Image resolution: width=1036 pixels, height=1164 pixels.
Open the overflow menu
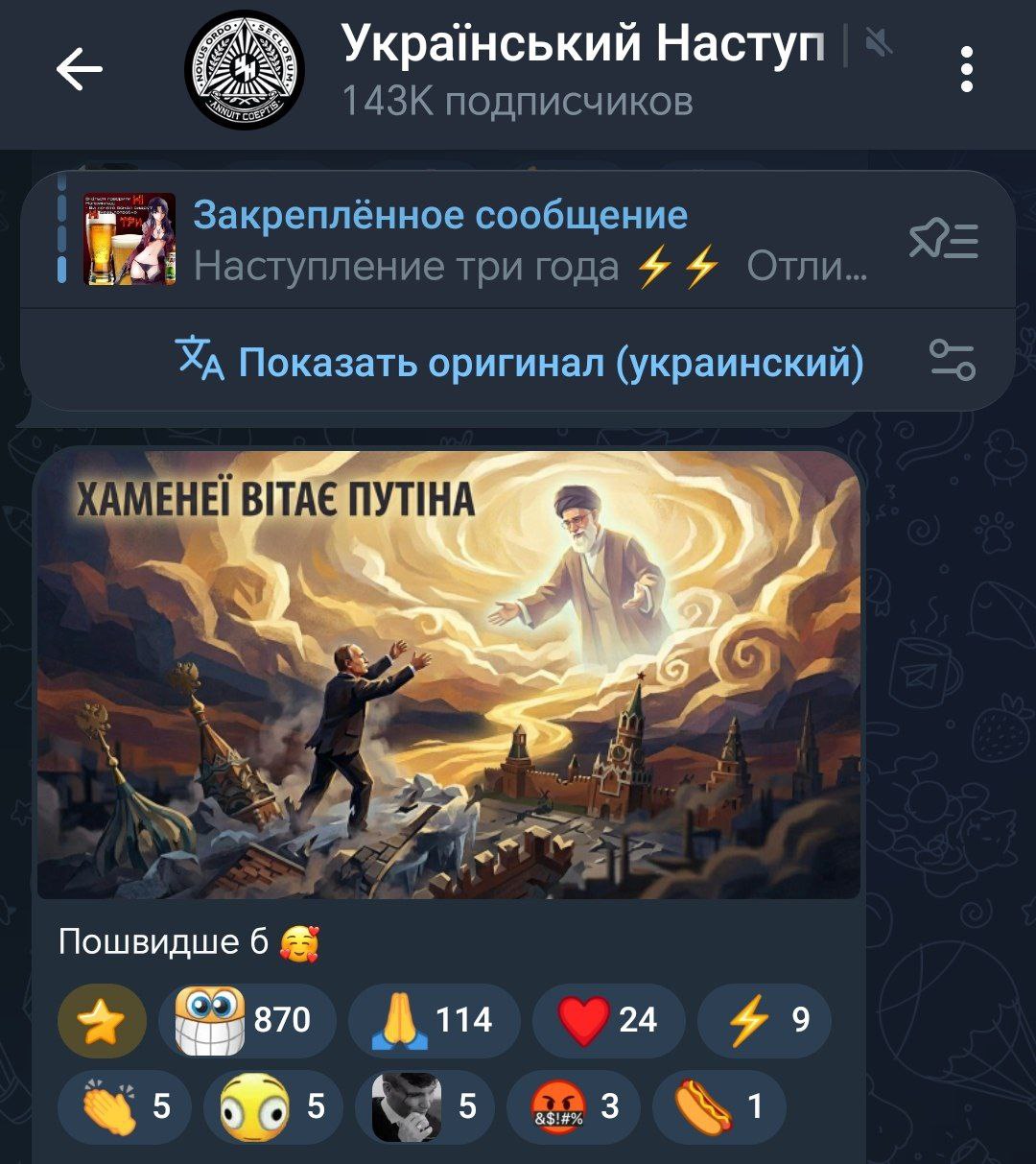pos(966,70)
